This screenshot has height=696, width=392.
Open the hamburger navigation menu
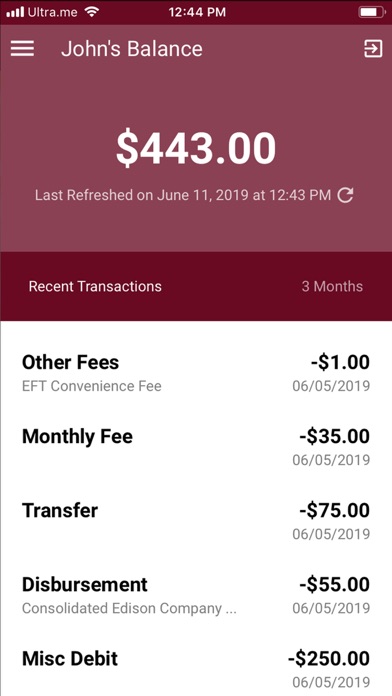[22, 48]
